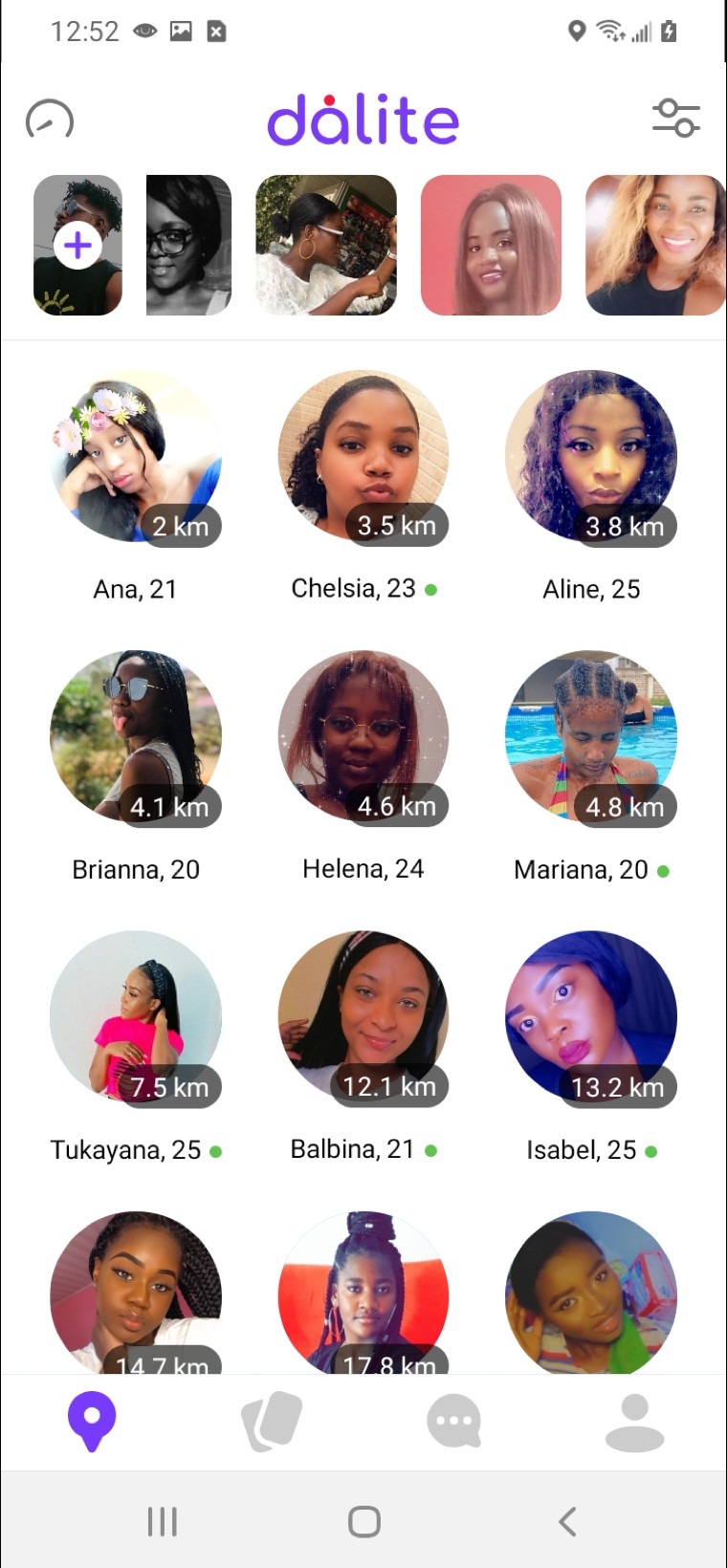Go back using system back button
Viewport: 727px width, 1568px height.
tap(567, 1521)
